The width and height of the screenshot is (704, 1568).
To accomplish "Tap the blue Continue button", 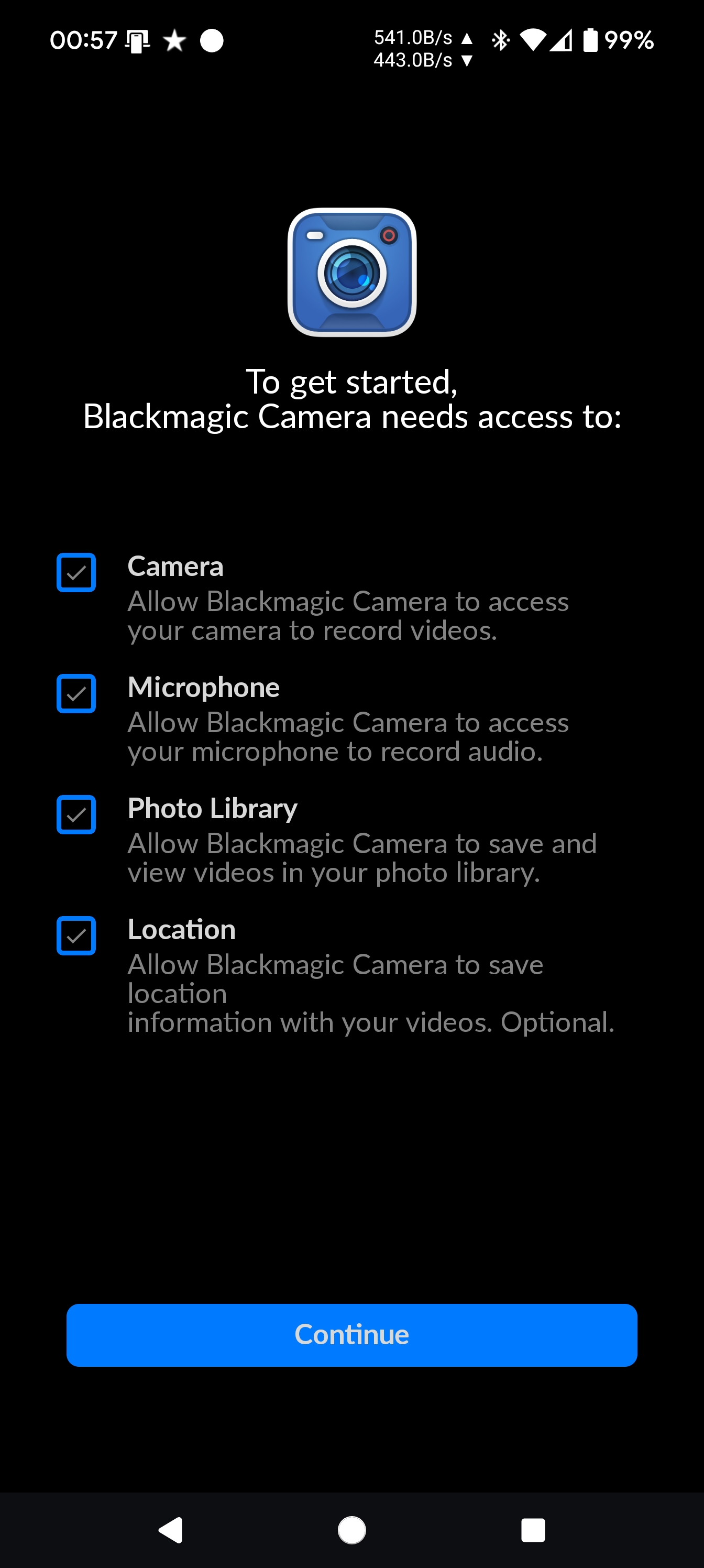I will click(x=351, y=1335).
